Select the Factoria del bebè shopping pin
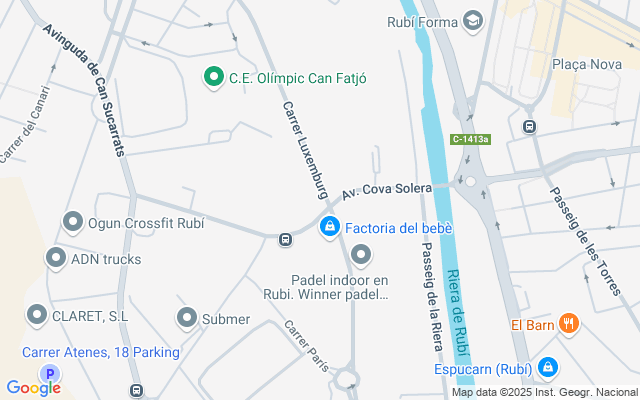Screen dimensions: 640x400 pos(328,228)
